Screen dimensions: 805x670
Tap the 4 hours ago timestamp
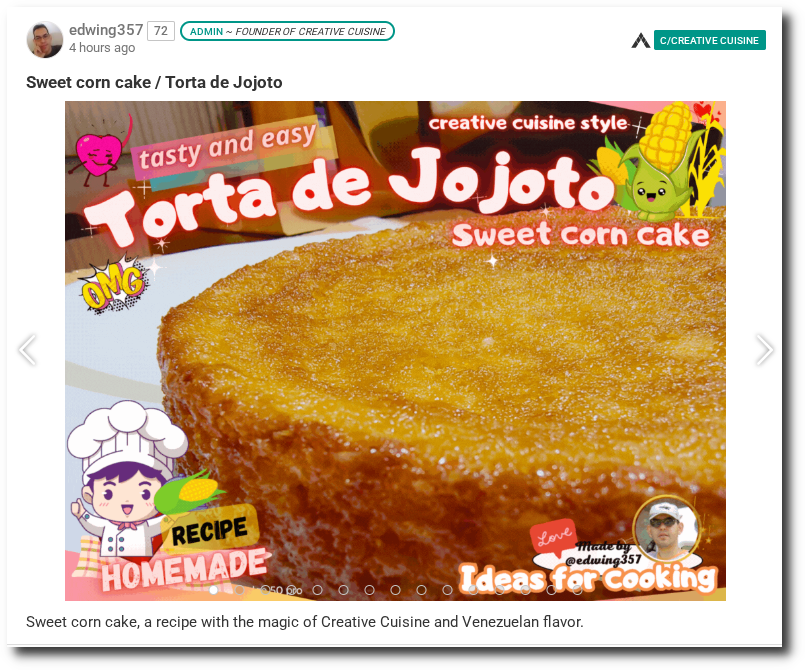(x=102, y=48)
